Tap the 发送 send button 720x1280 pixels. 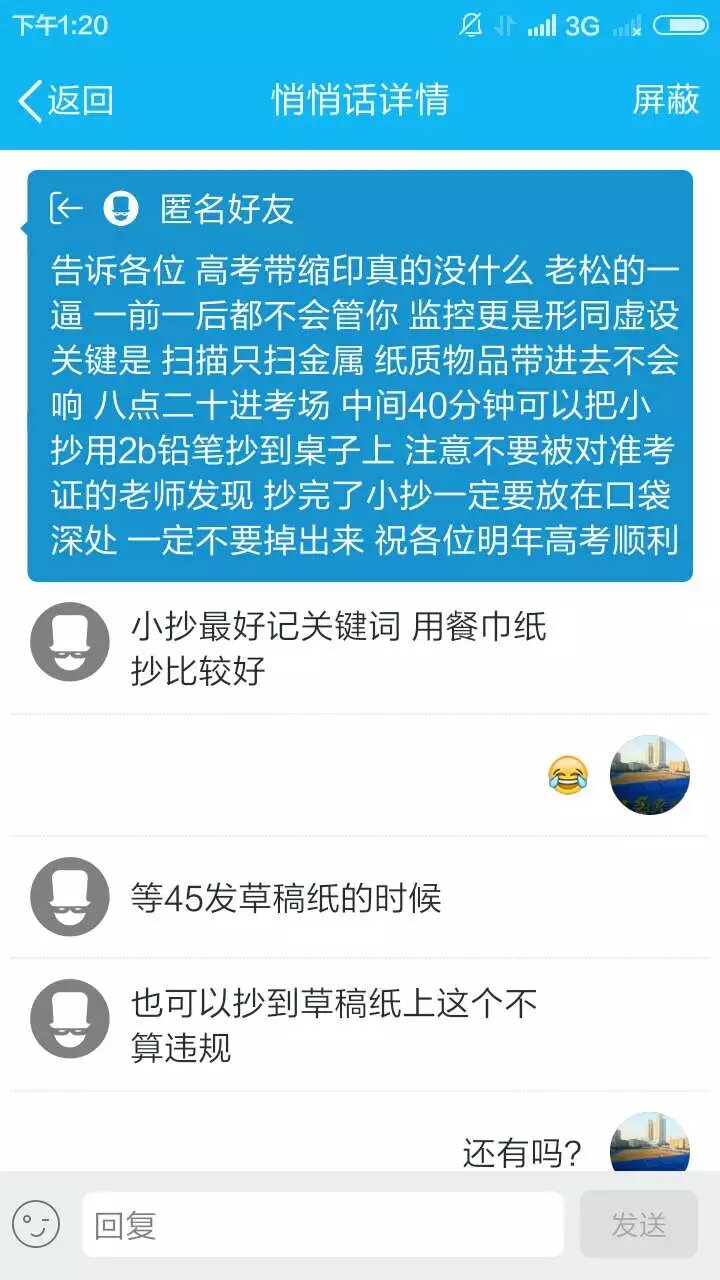click(x=638, y=1224)
